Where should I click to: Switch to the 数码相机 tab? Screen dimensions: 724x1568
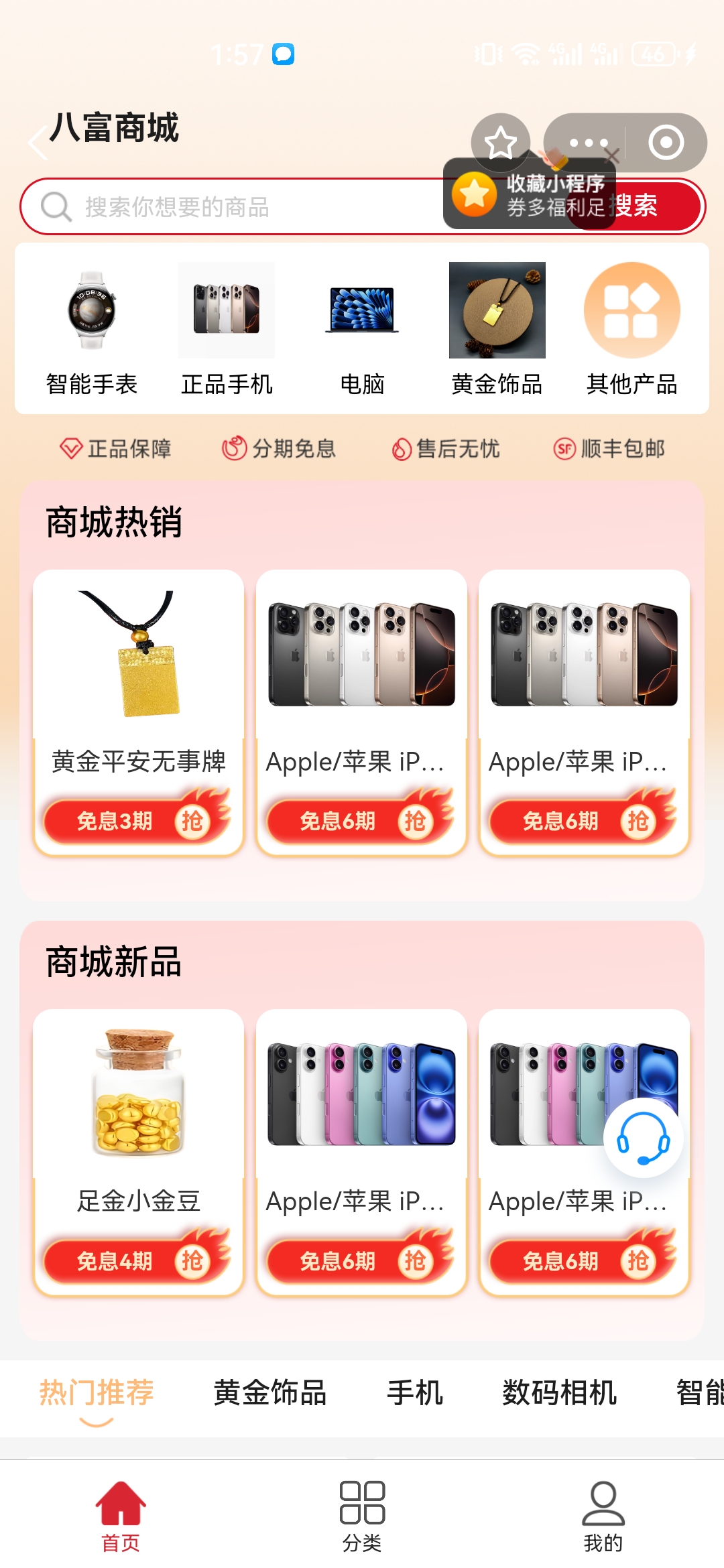tap(560, 1392)
